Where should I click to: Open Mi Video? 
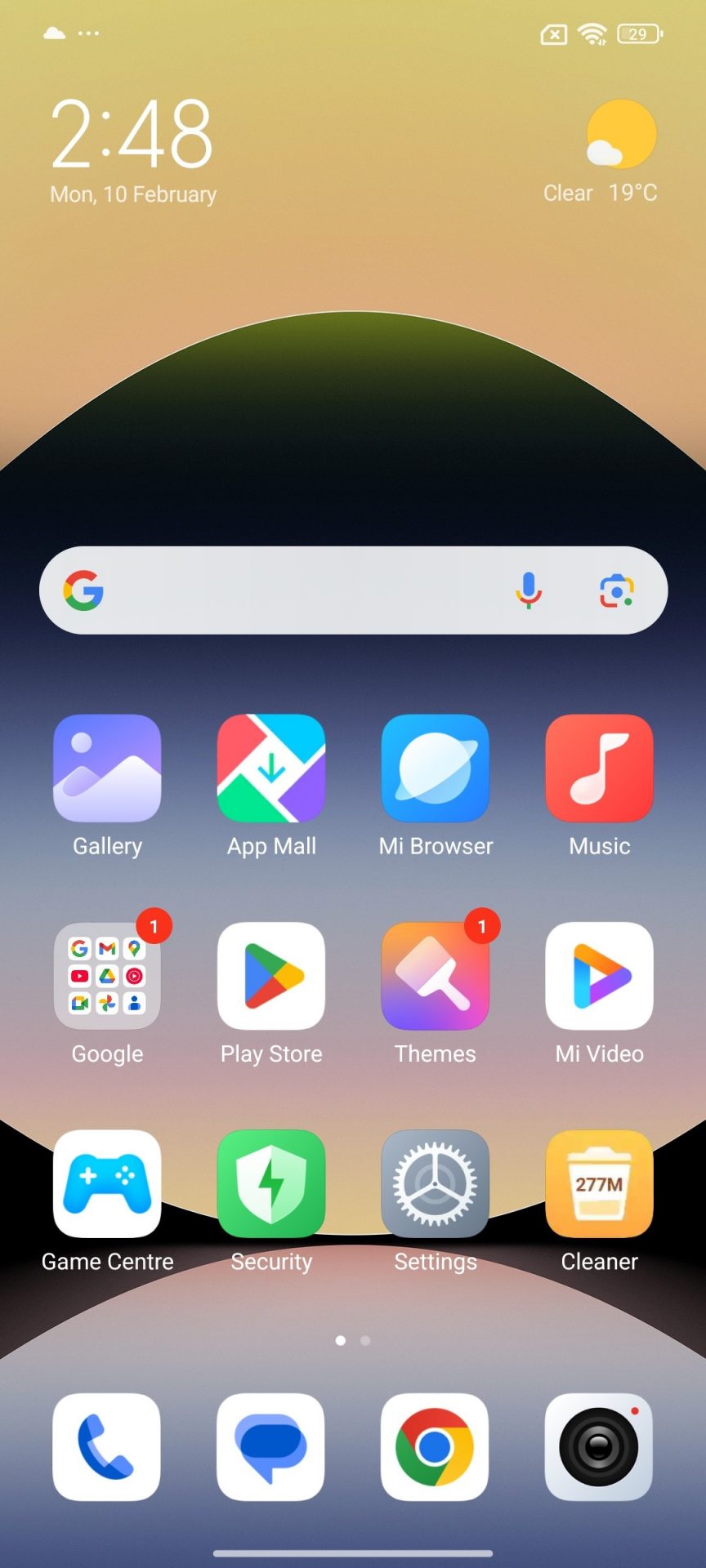599,976
